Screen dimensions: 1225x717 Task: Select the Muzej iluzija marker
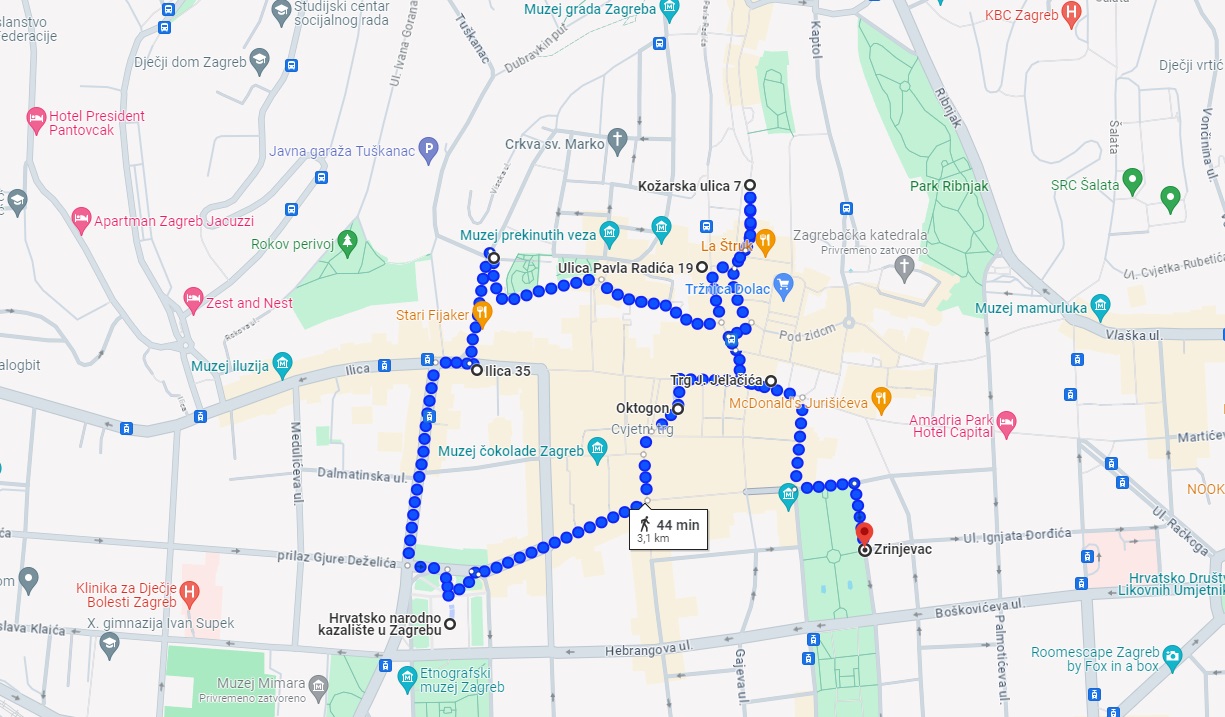(282, 361)
